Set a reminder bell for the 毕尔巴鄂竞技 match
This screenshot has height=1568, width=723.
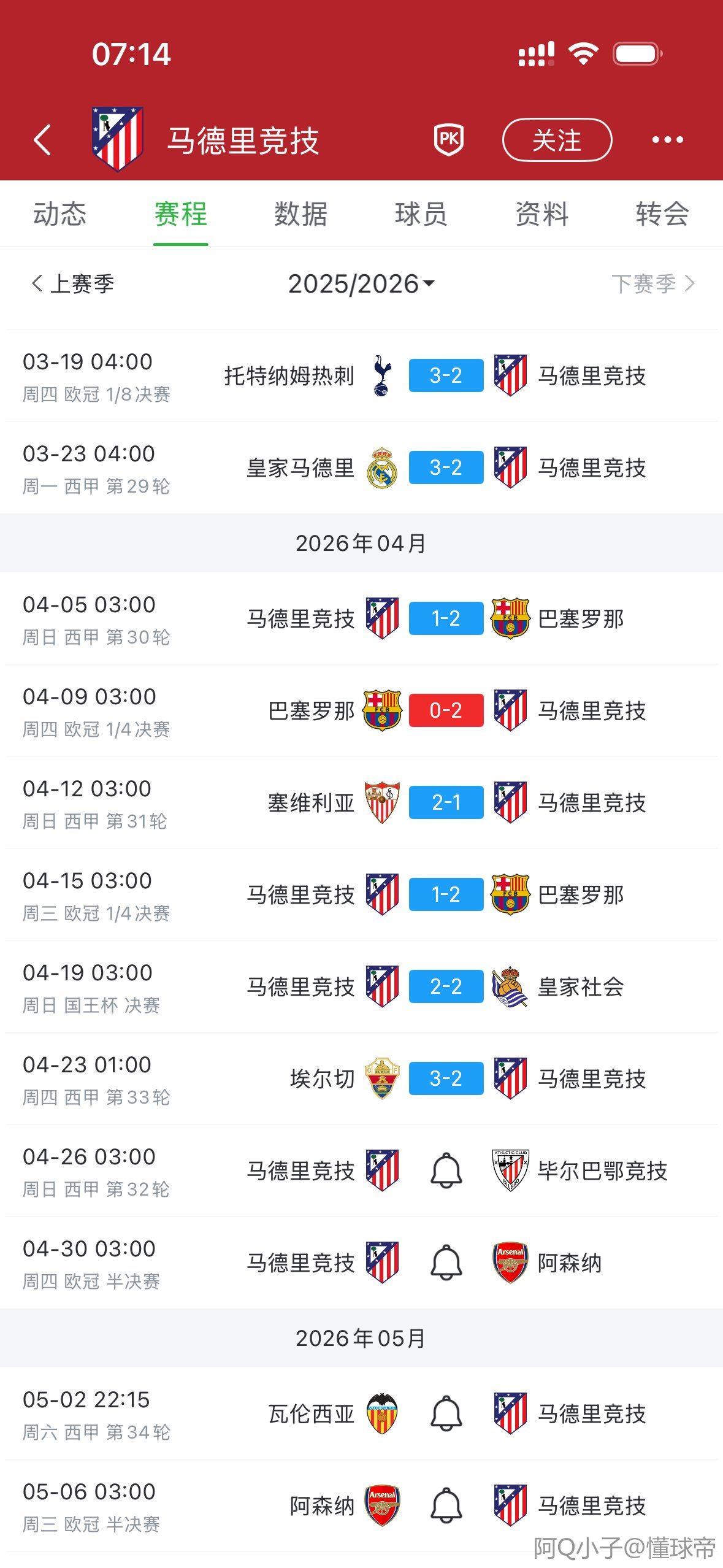point(446,1170)
